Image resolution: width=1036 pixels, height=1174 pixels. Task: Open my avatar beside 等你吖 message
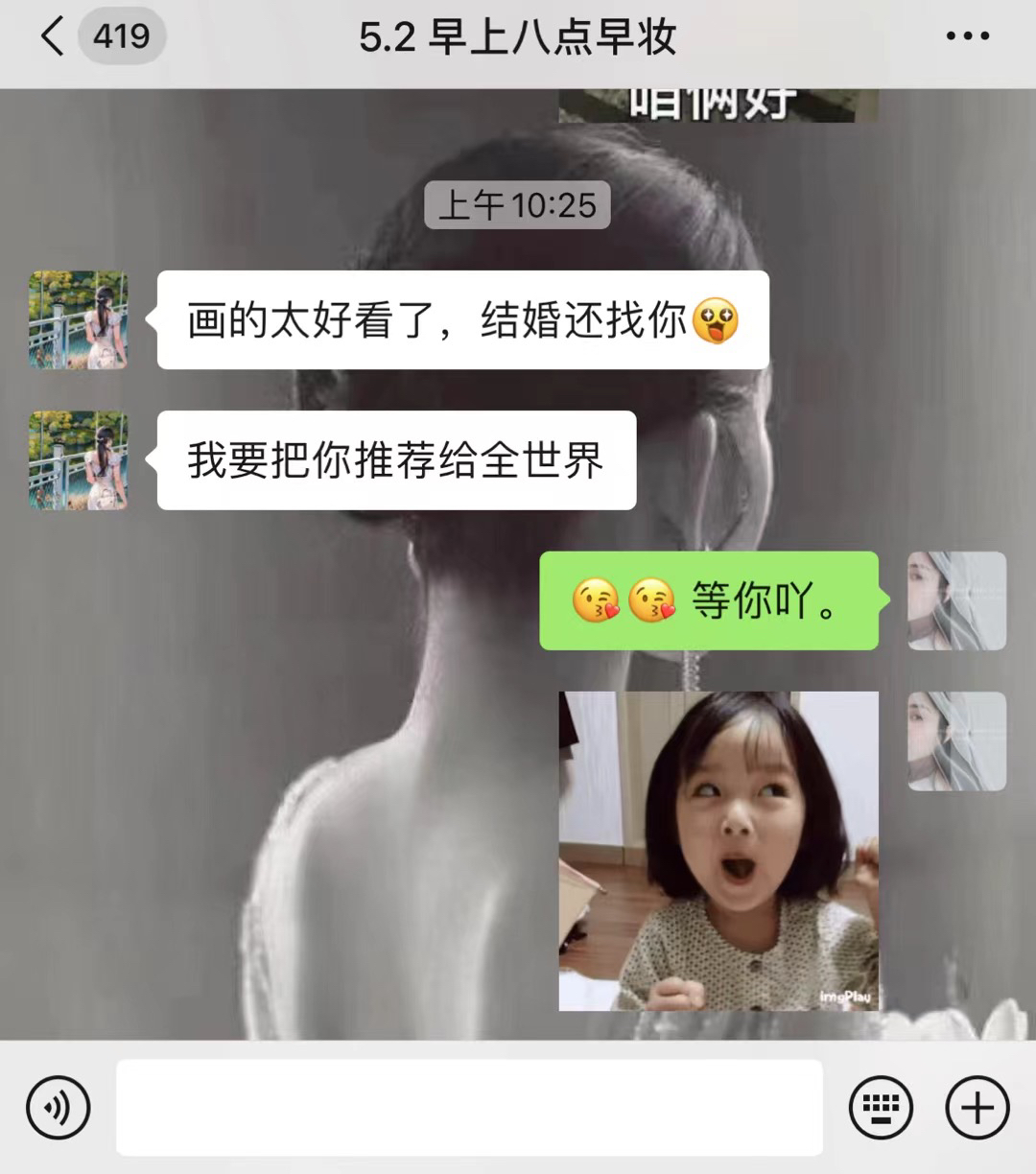956,601
